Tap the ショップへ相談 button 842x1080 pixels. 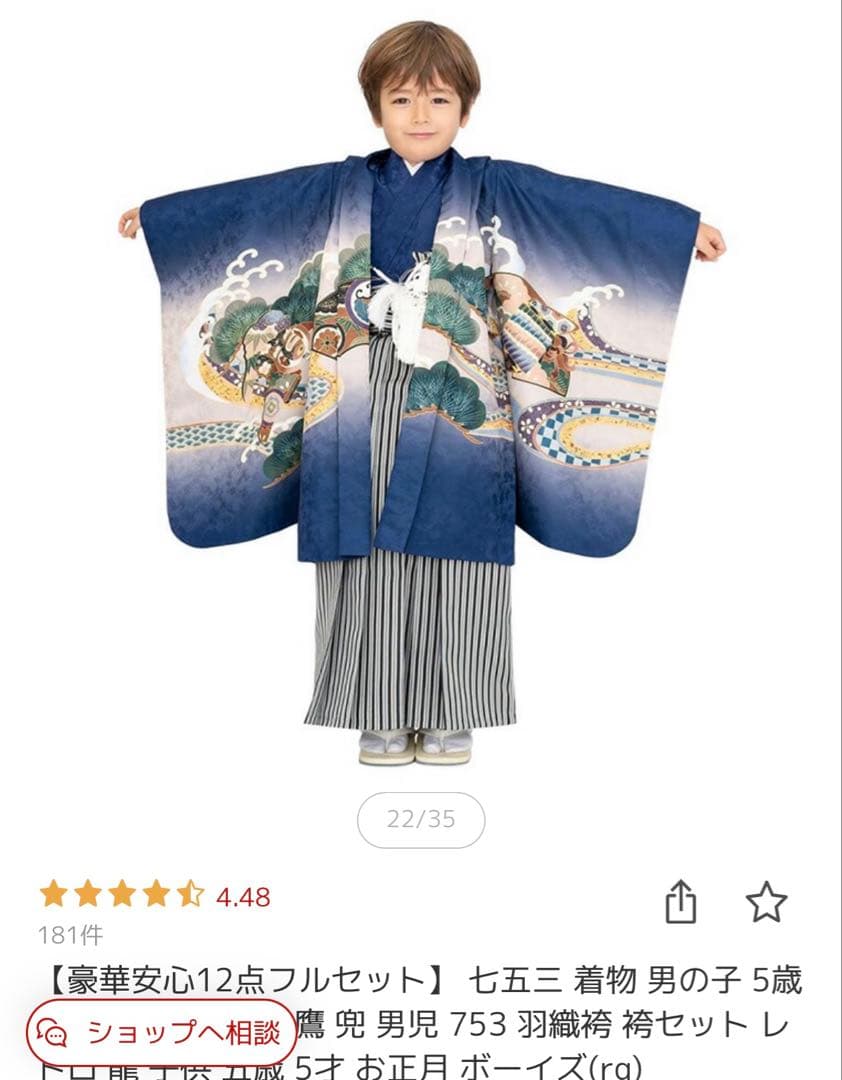click(162, 1031)
